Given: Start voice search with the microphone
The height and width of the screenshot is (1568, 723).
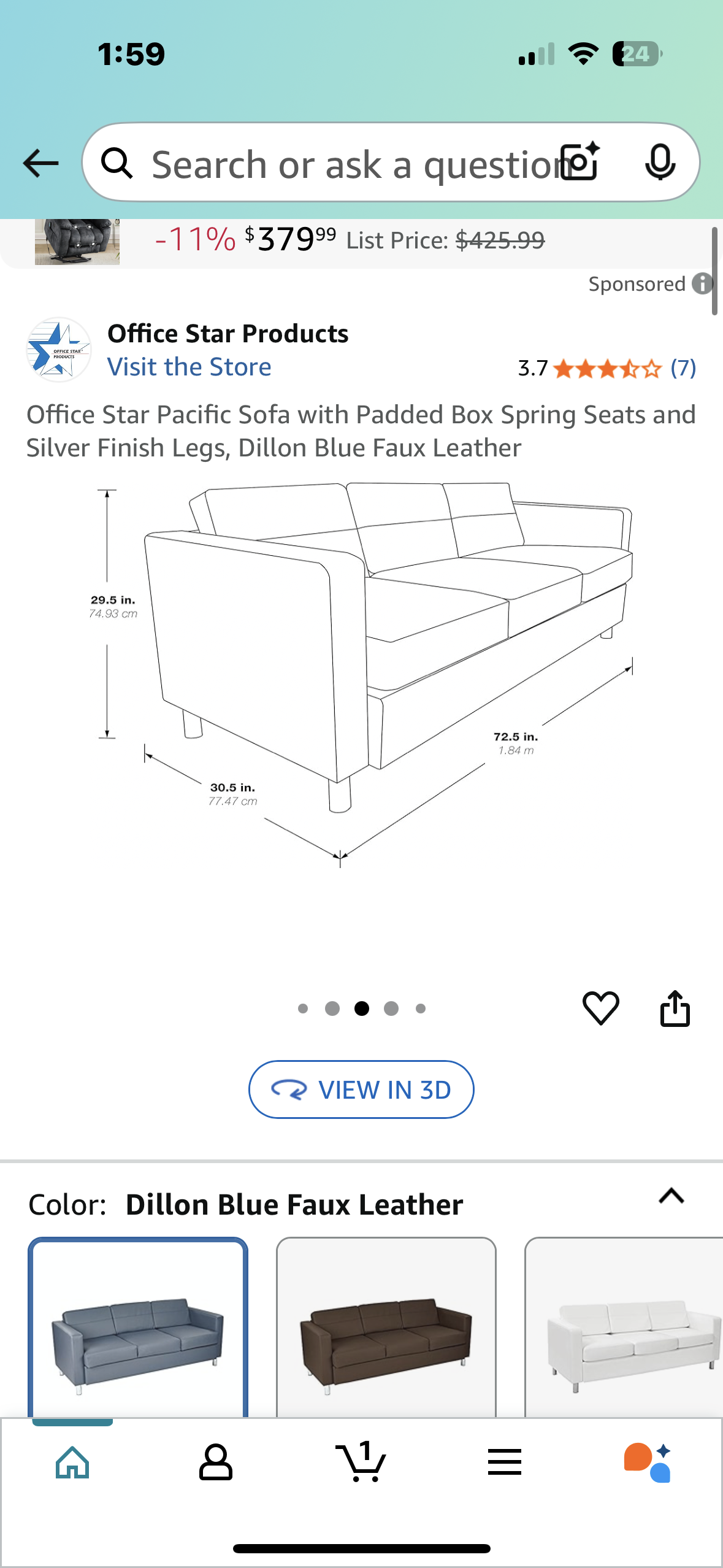Looking at the screenshot, I should 660,163.
